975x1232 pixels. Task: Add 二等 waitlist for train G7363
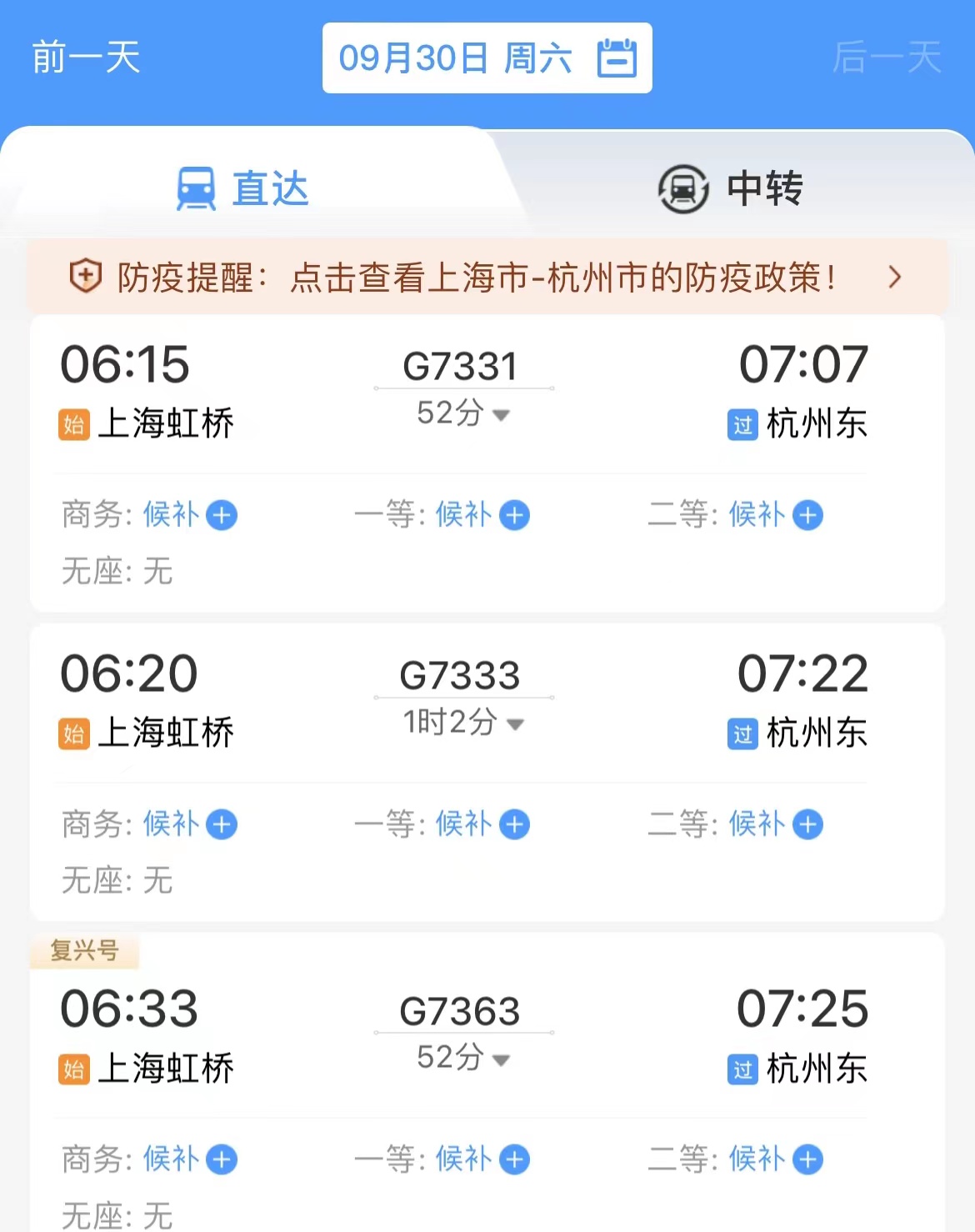(x=807, y=1159)
